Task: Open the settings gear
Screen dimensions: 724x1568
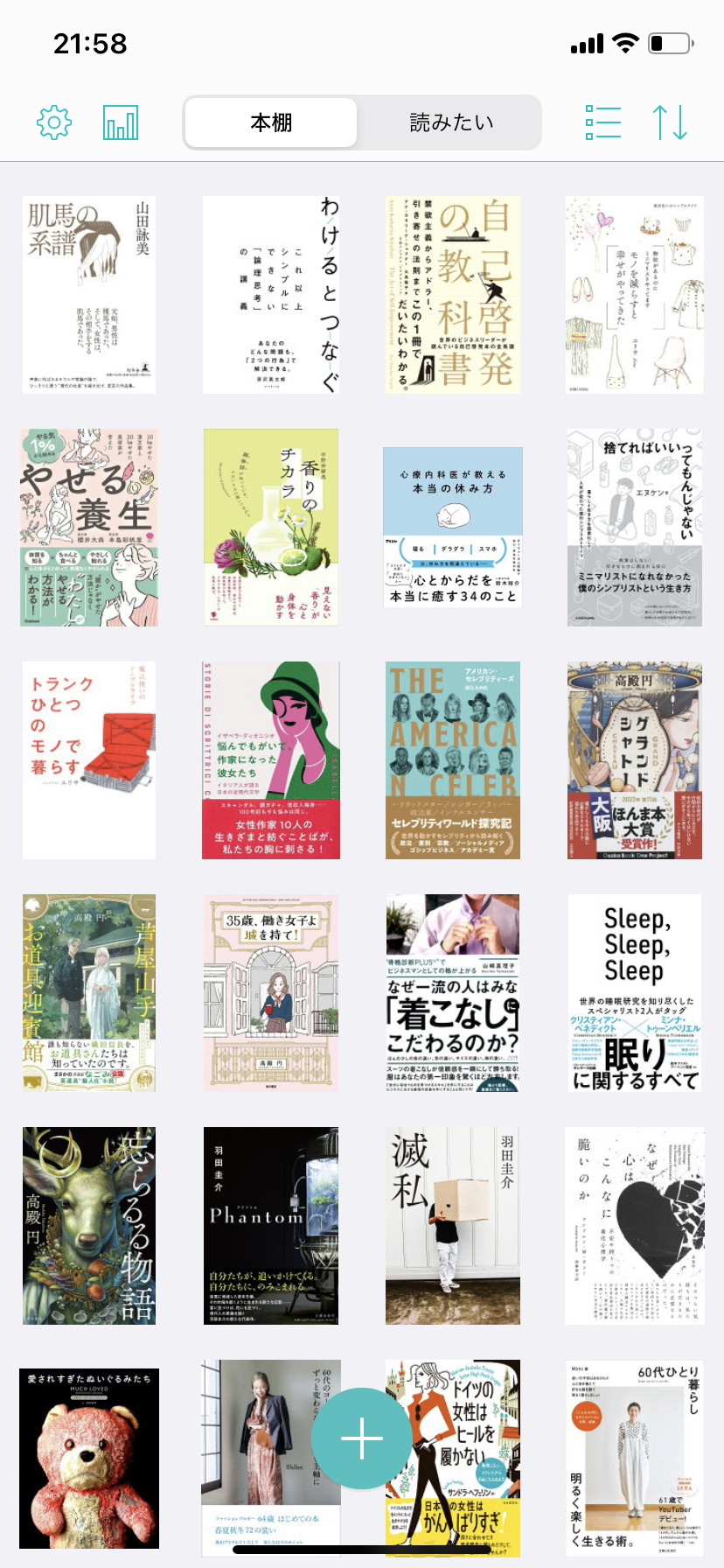Action: tap(54, 122)
